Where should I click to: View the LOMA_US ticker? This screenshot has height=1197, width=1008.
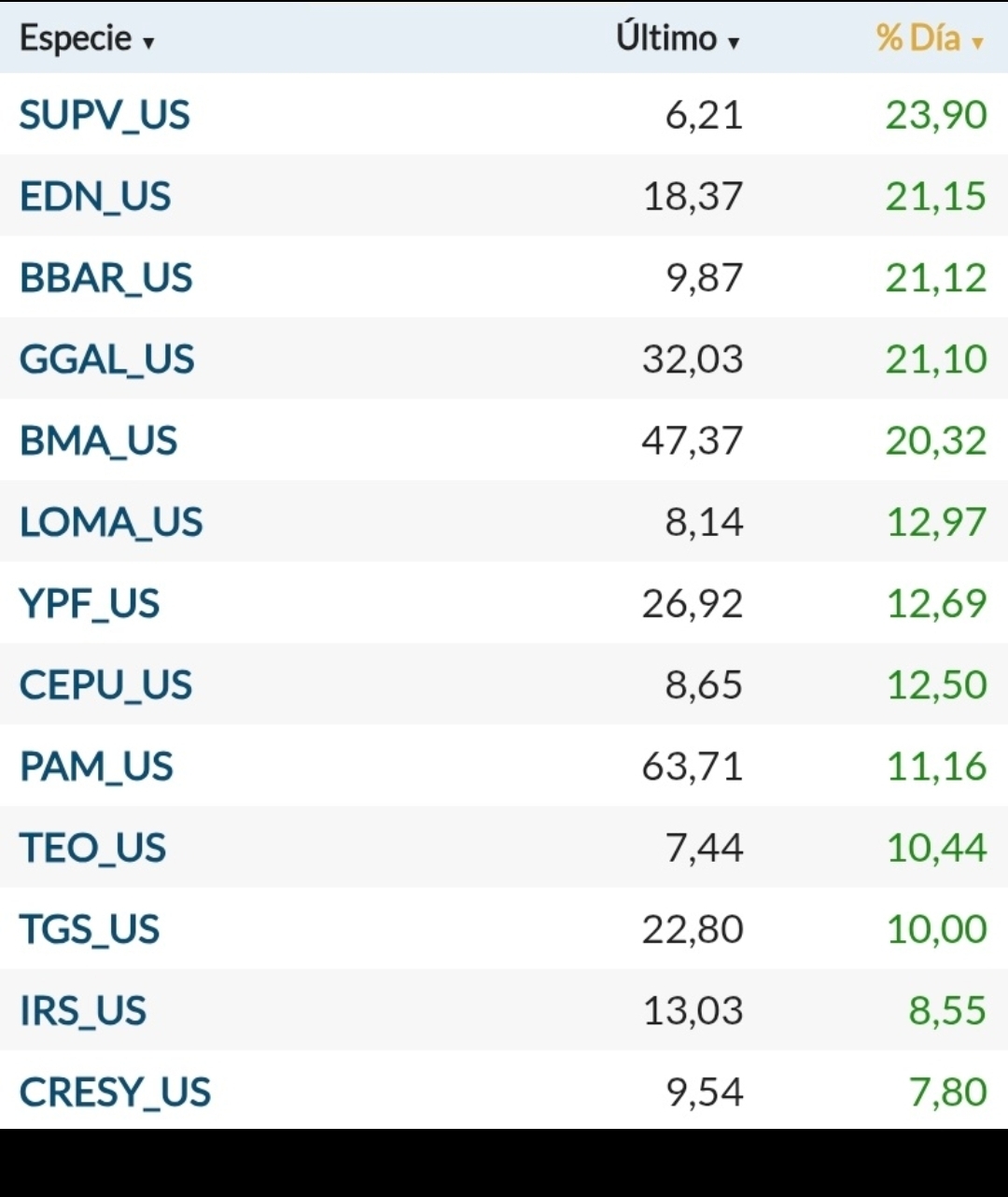coord(111,522)
